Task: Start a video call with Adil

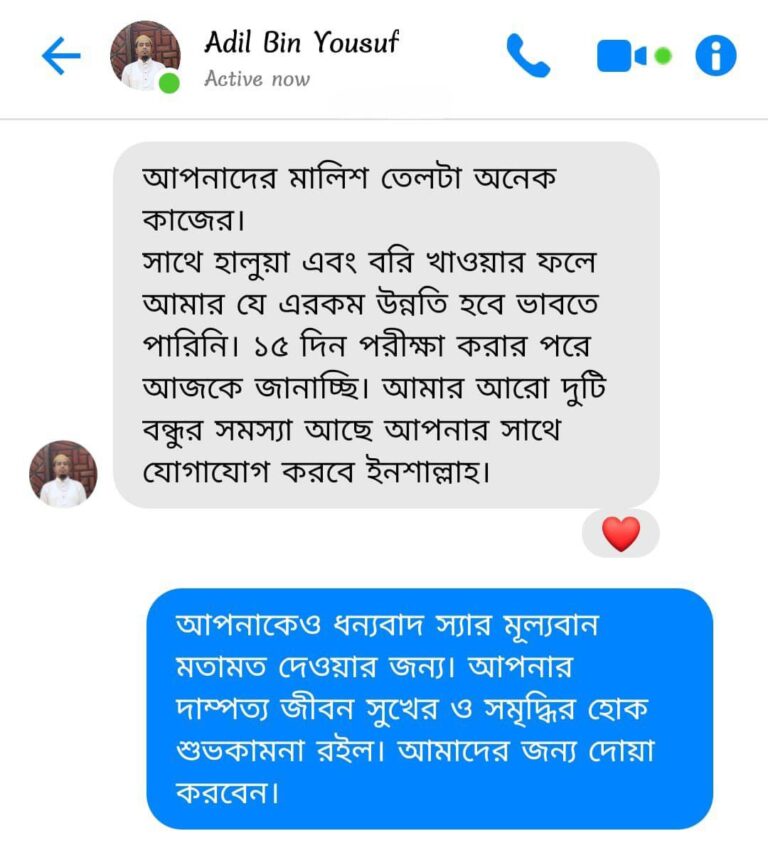Action: coord(623,56)
